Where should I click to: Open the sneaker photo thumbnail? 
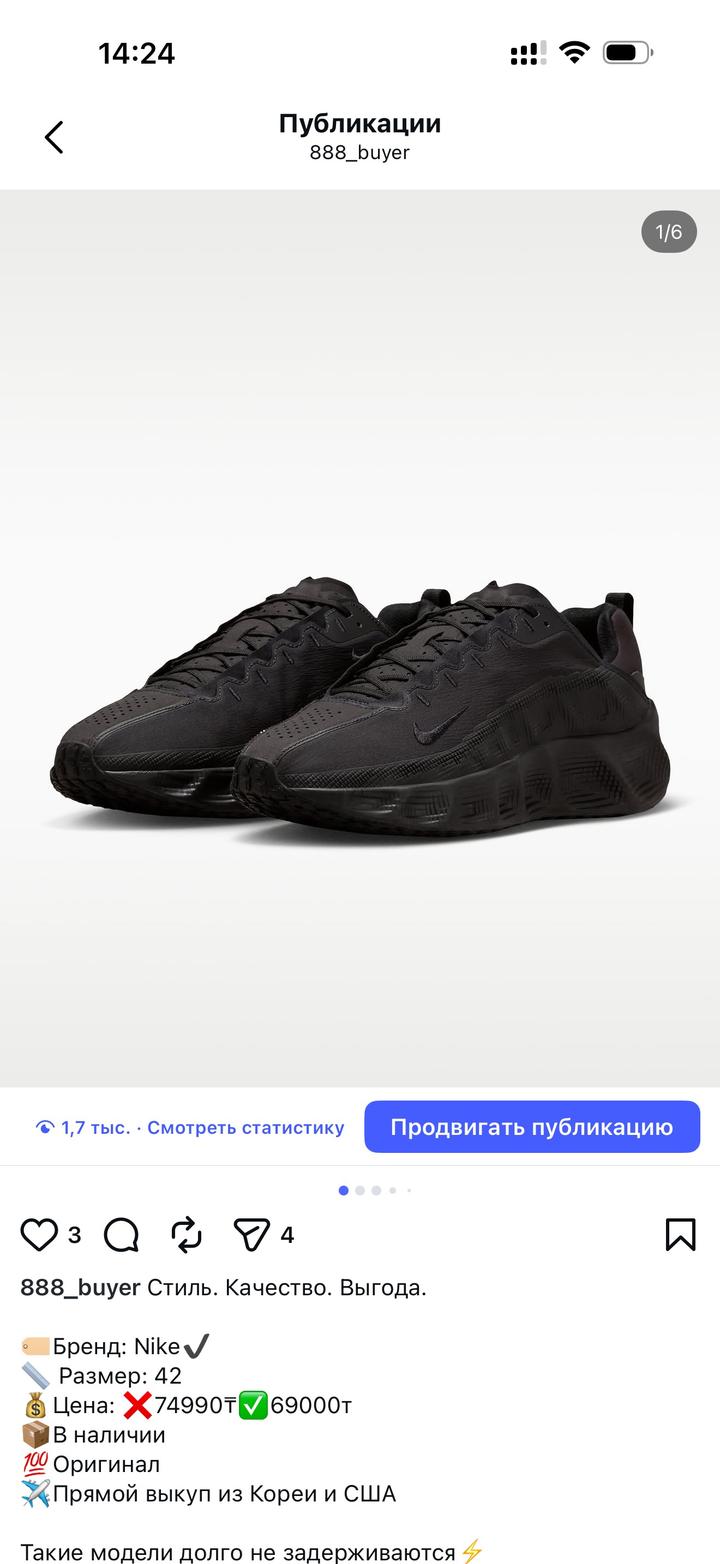click(360, 640)
